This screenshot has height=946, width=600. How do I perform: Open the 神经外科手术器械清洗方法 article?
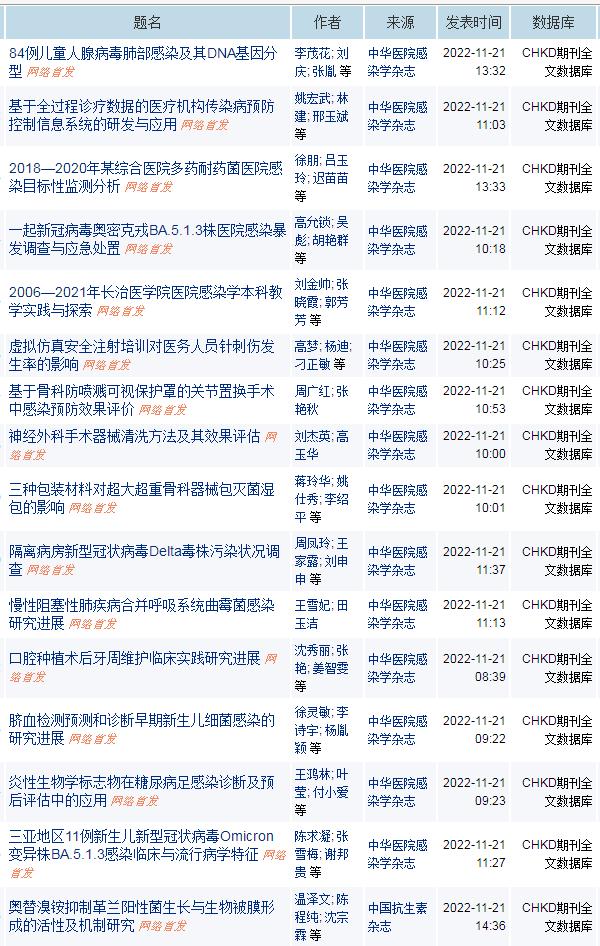pyautogui.click(x=134, y=436)
